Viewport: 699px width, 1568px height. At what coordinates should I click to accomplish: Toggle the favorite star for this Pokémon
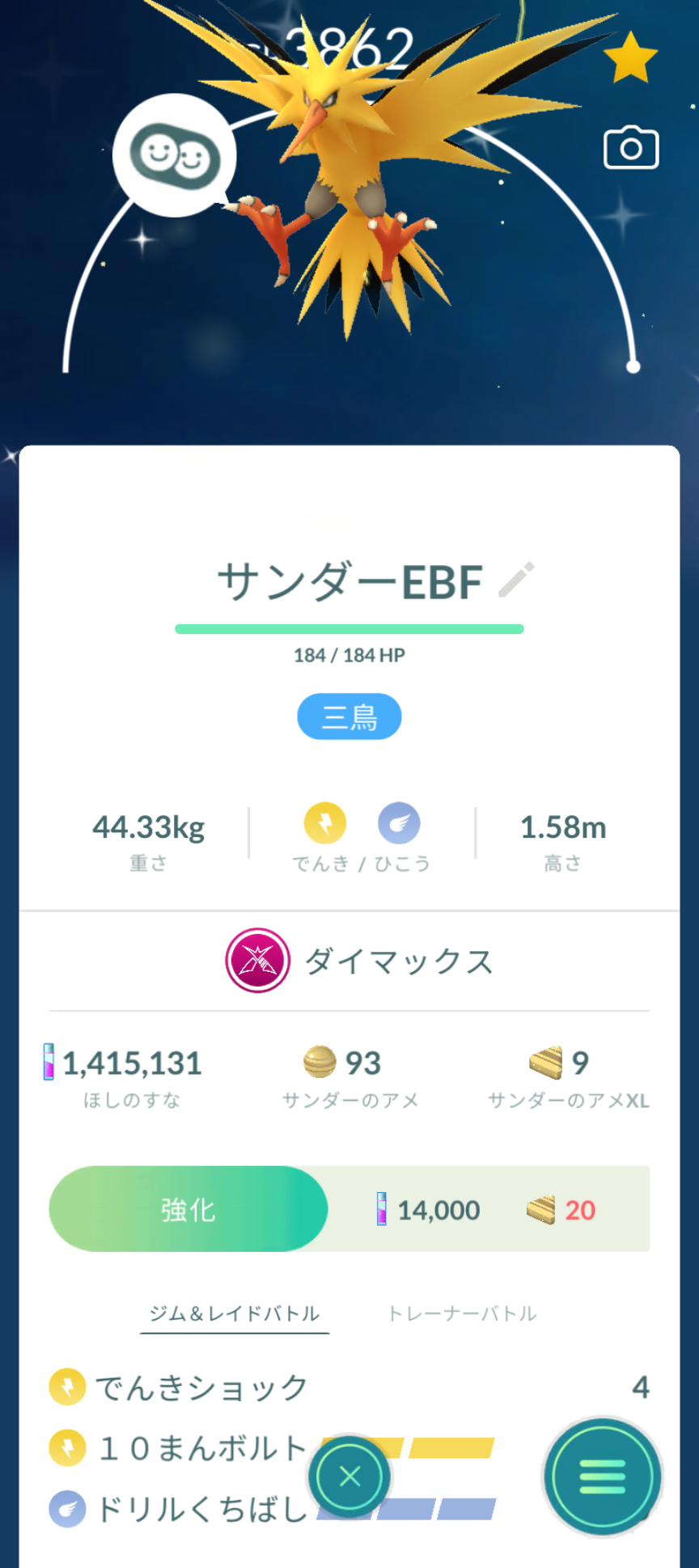(630, 59)
